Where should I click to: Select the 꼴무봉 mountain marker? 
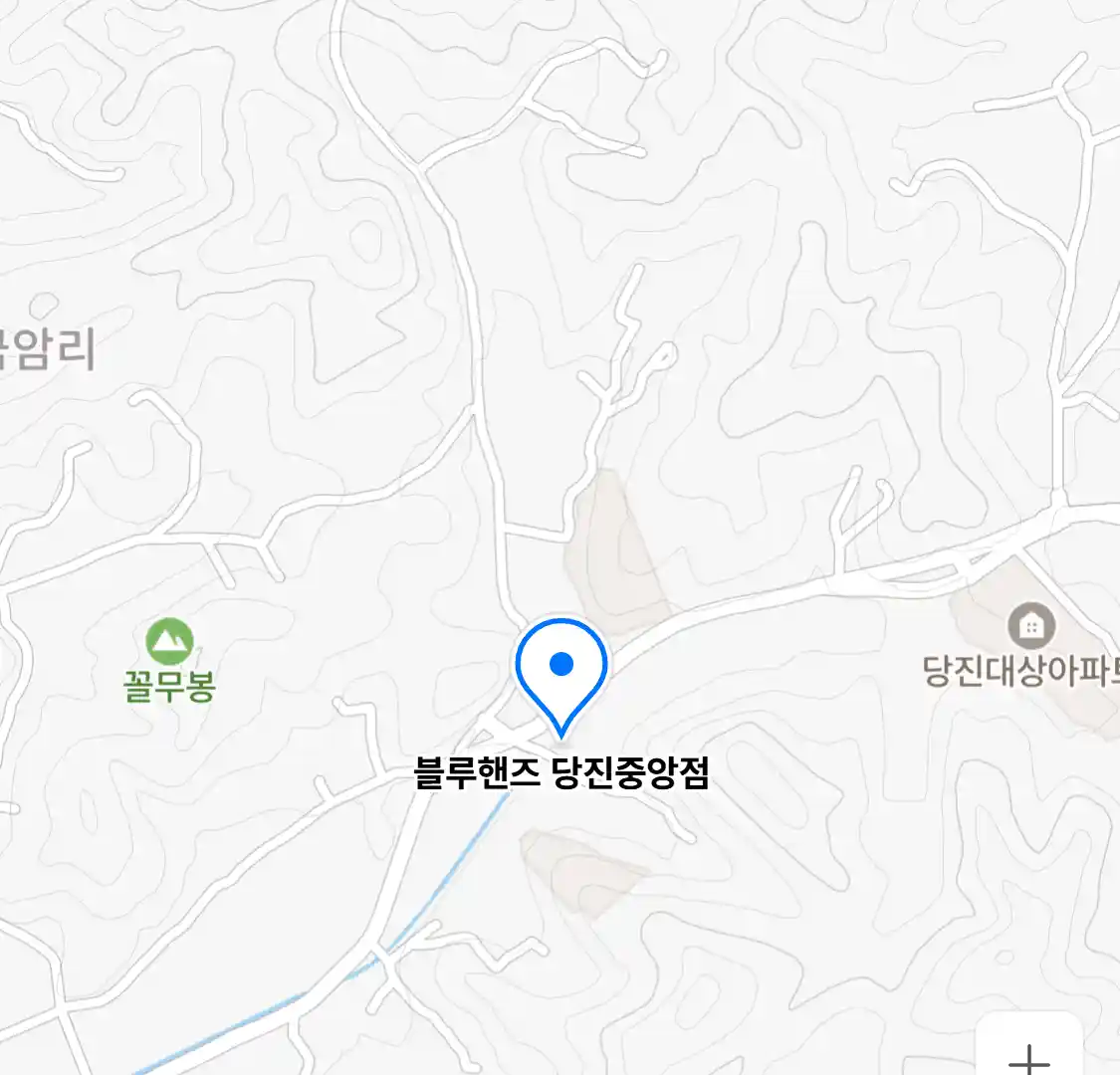coord(170,642)
